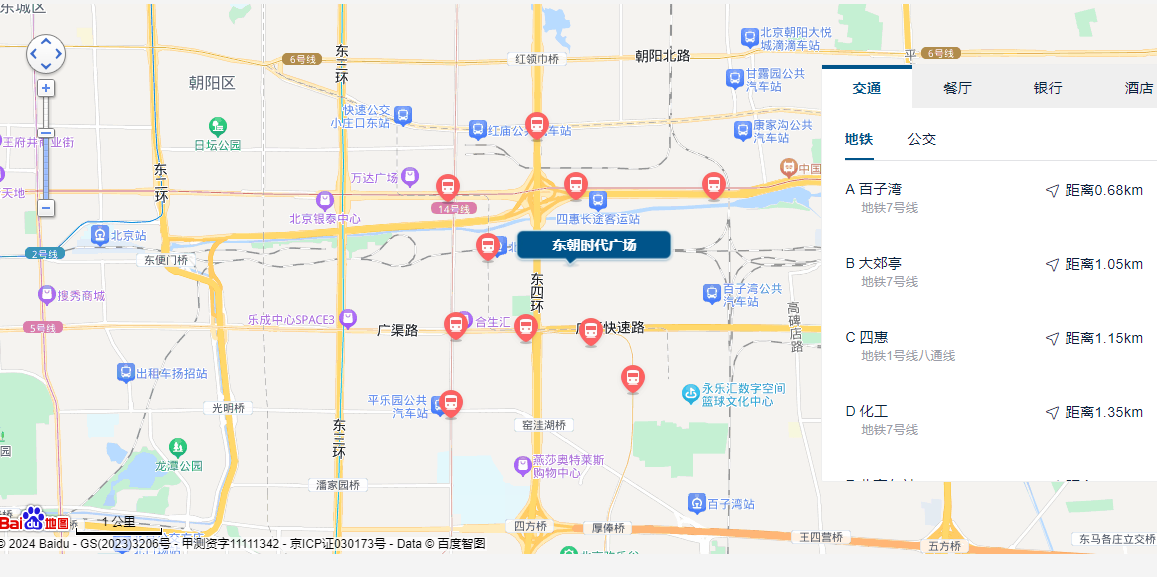Zoom out the map with minus button
Image resolution: width=1157 pixels, height=577 pixels.
click(46, 208)
